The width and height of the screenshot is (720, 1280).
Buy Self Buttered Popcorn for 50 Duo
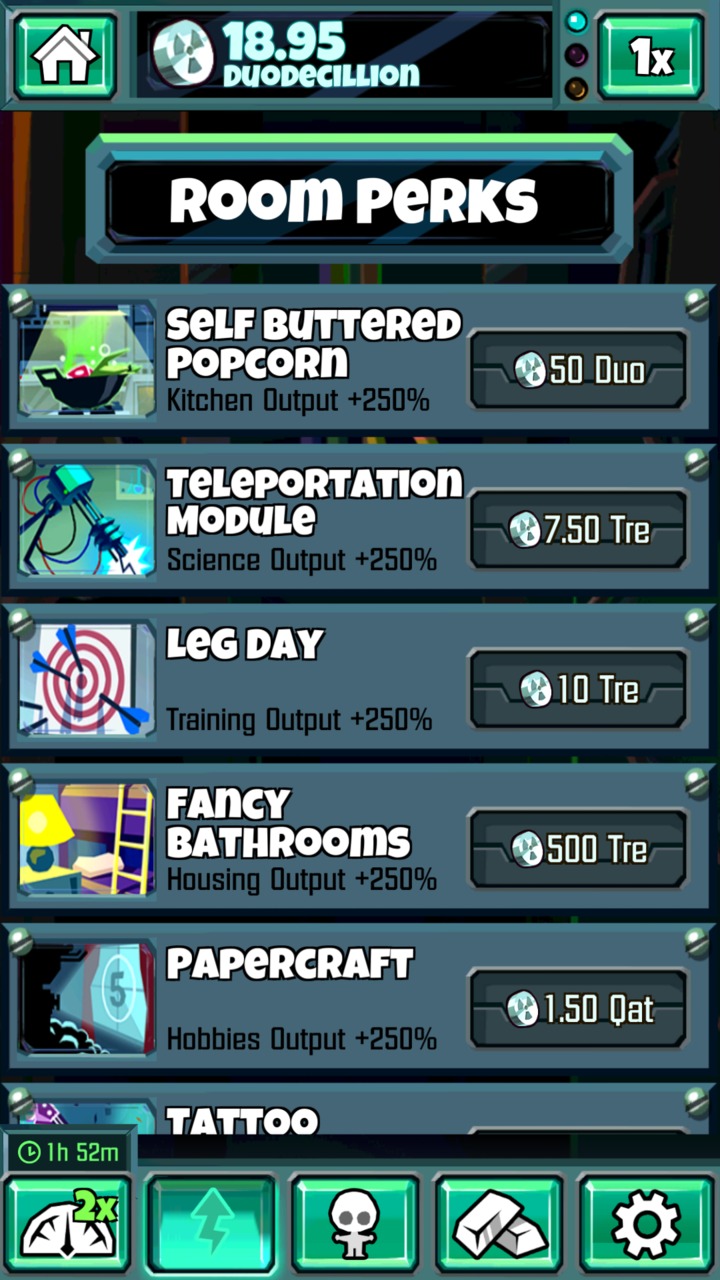click(578, 370)
